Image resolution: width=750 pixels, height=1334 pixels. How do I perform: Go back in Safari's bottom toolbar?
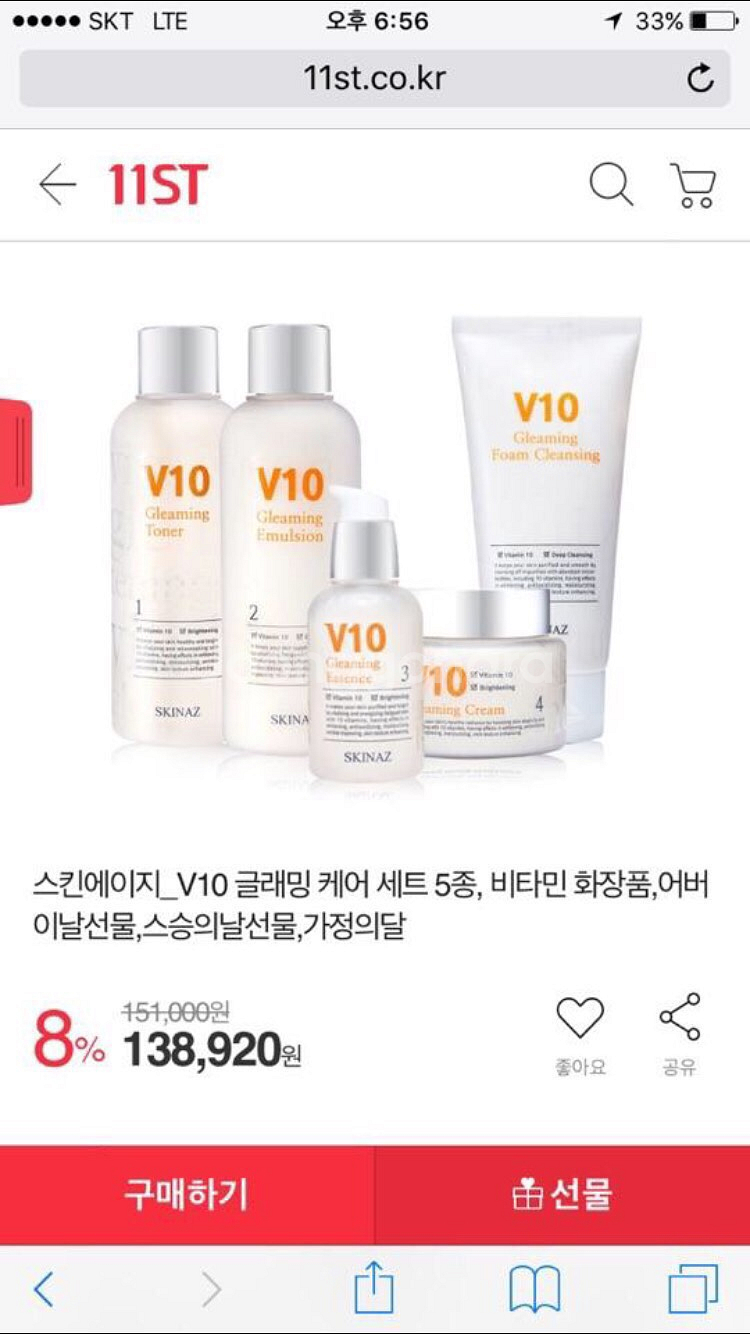point(43,1290)
